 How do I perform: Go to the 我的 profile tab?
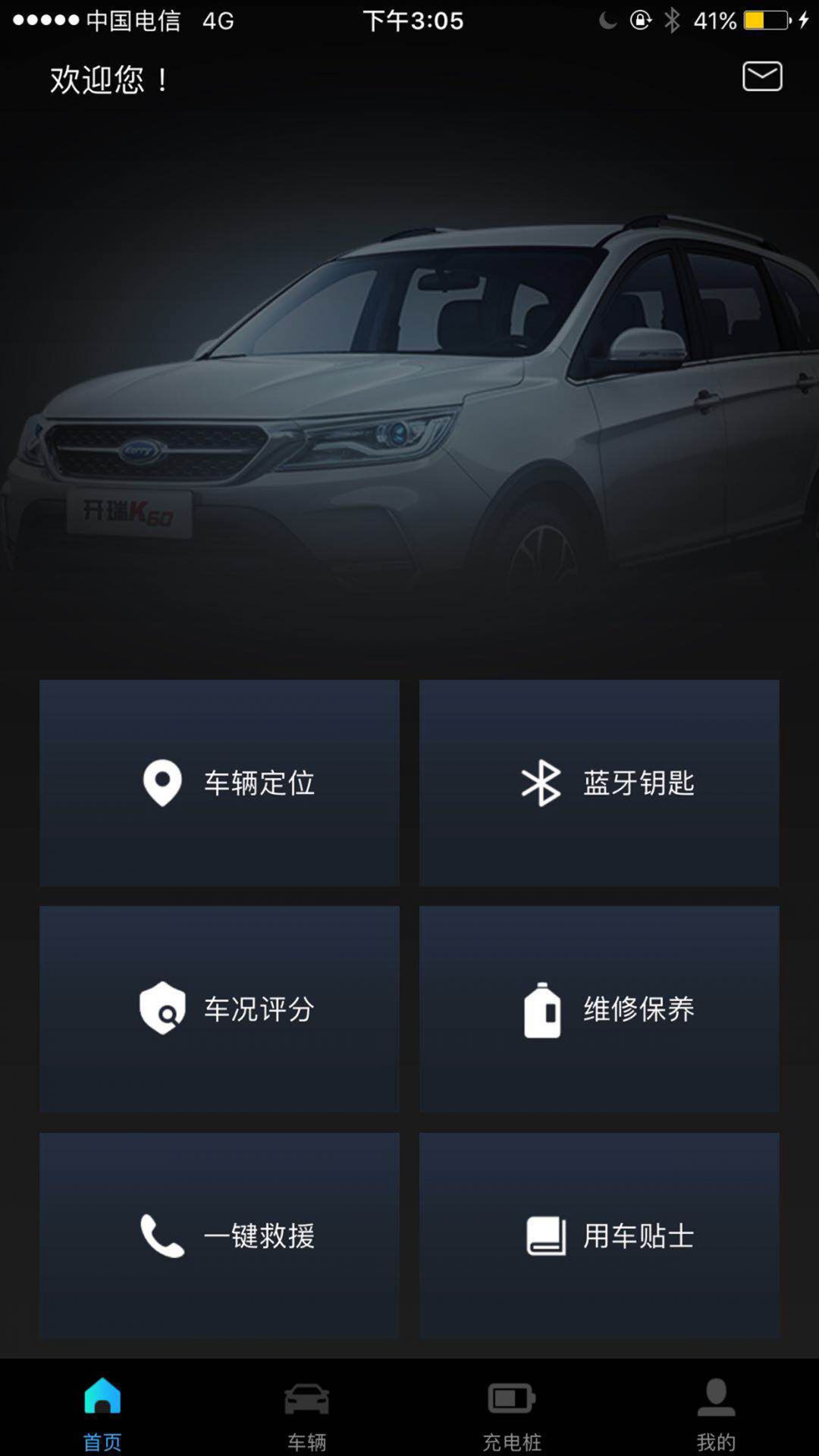tap(716, 1410)
